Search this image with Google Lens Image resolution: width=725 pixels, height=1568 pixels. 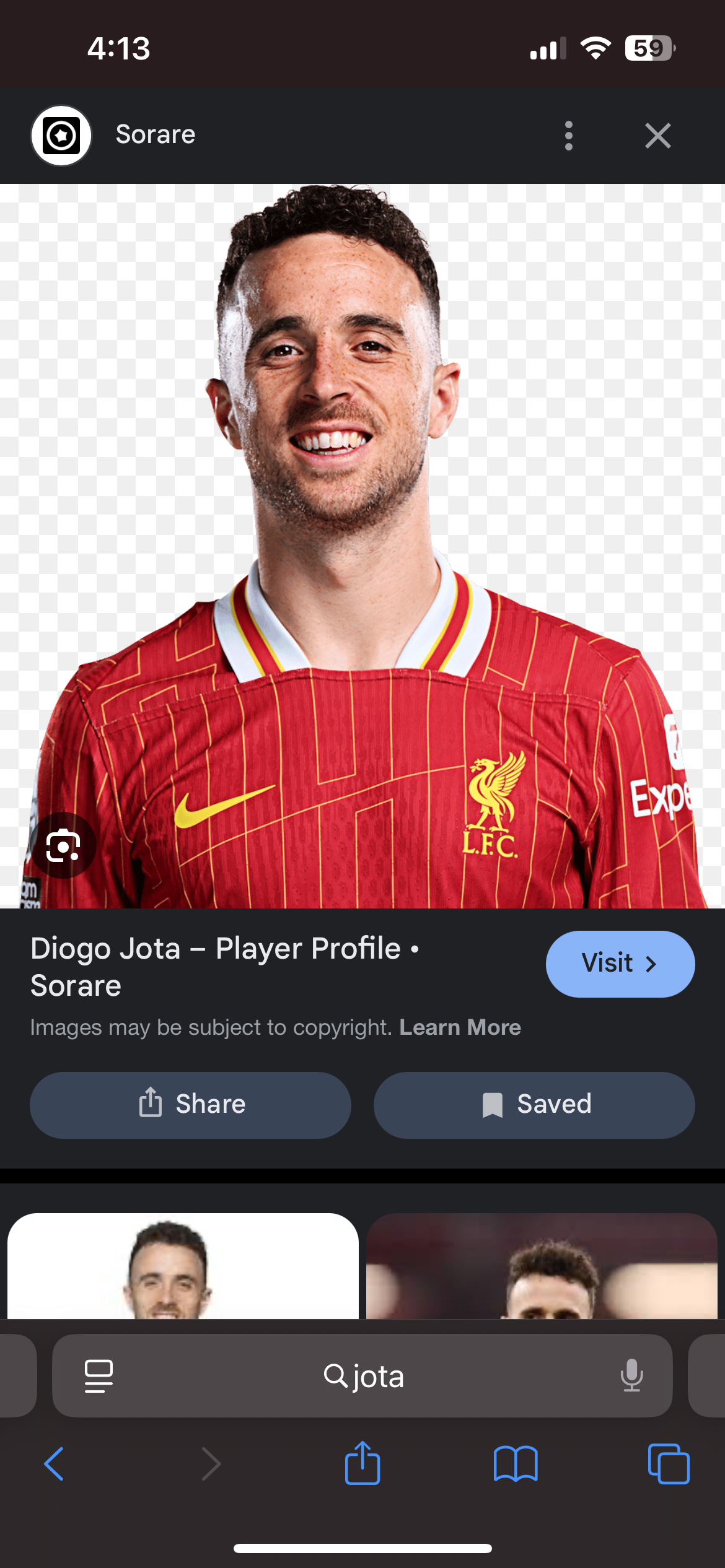63,845
